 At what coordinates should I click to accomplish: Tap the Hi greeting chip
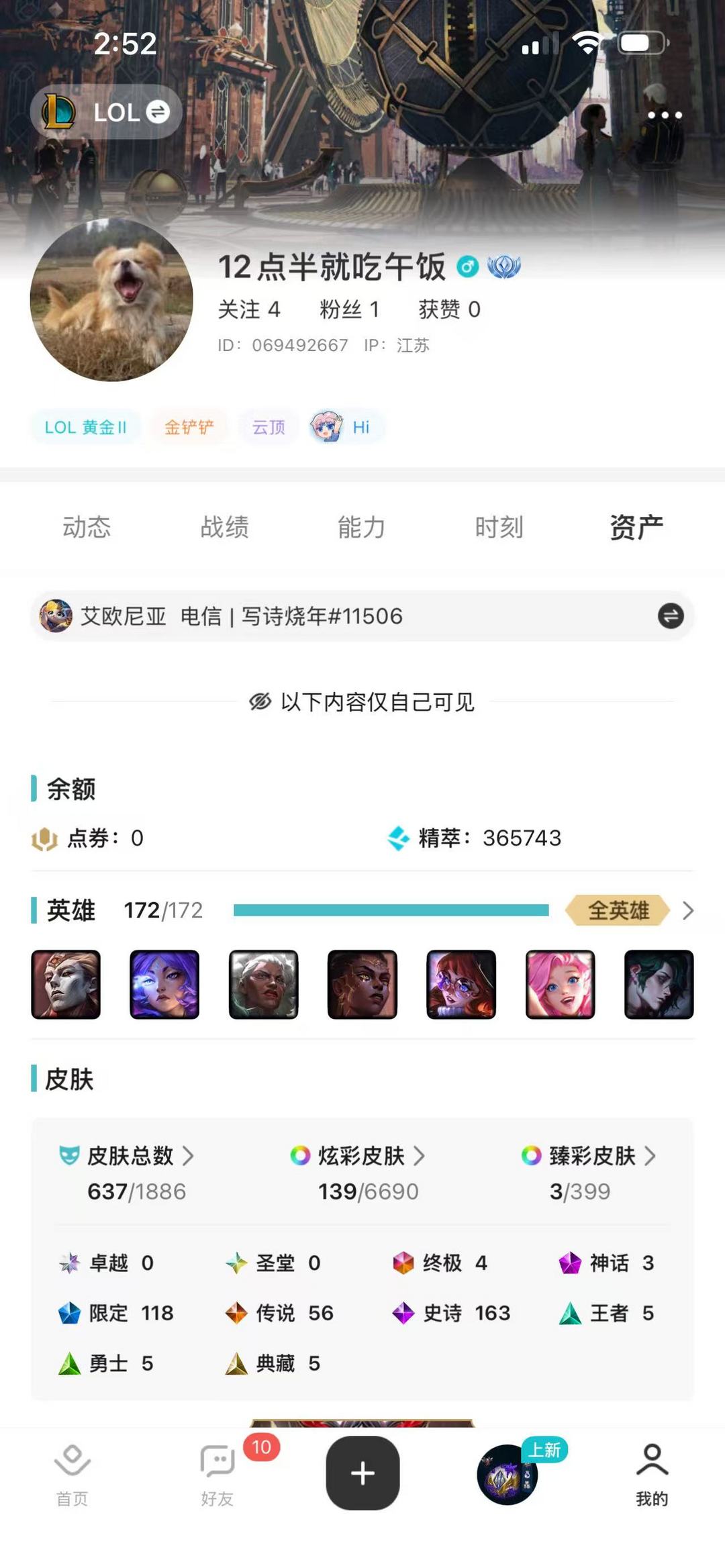point(346,427)
